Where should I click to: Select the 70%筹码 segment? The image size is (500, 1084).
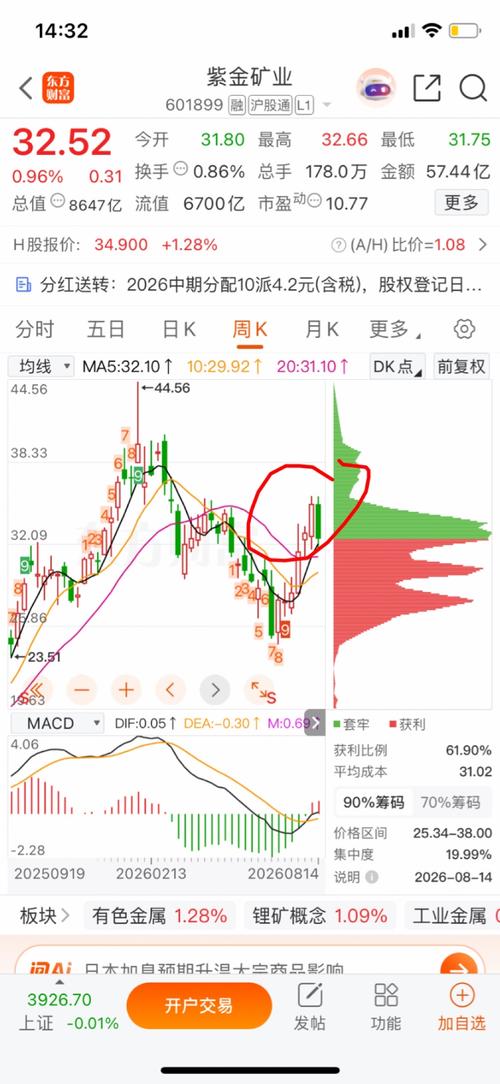pos(450,802)
